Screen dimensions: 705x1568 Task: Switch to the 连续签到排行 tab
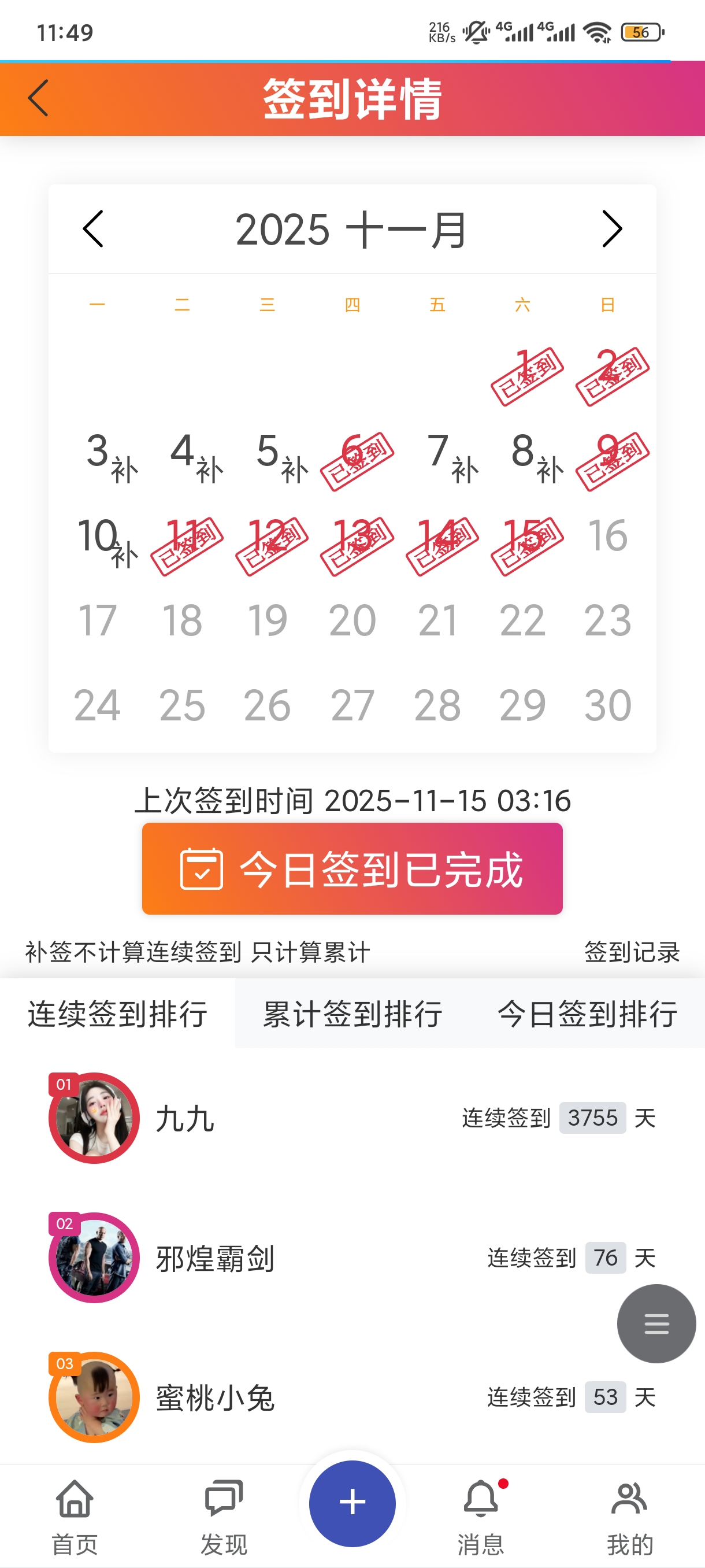coord(117,1014)
